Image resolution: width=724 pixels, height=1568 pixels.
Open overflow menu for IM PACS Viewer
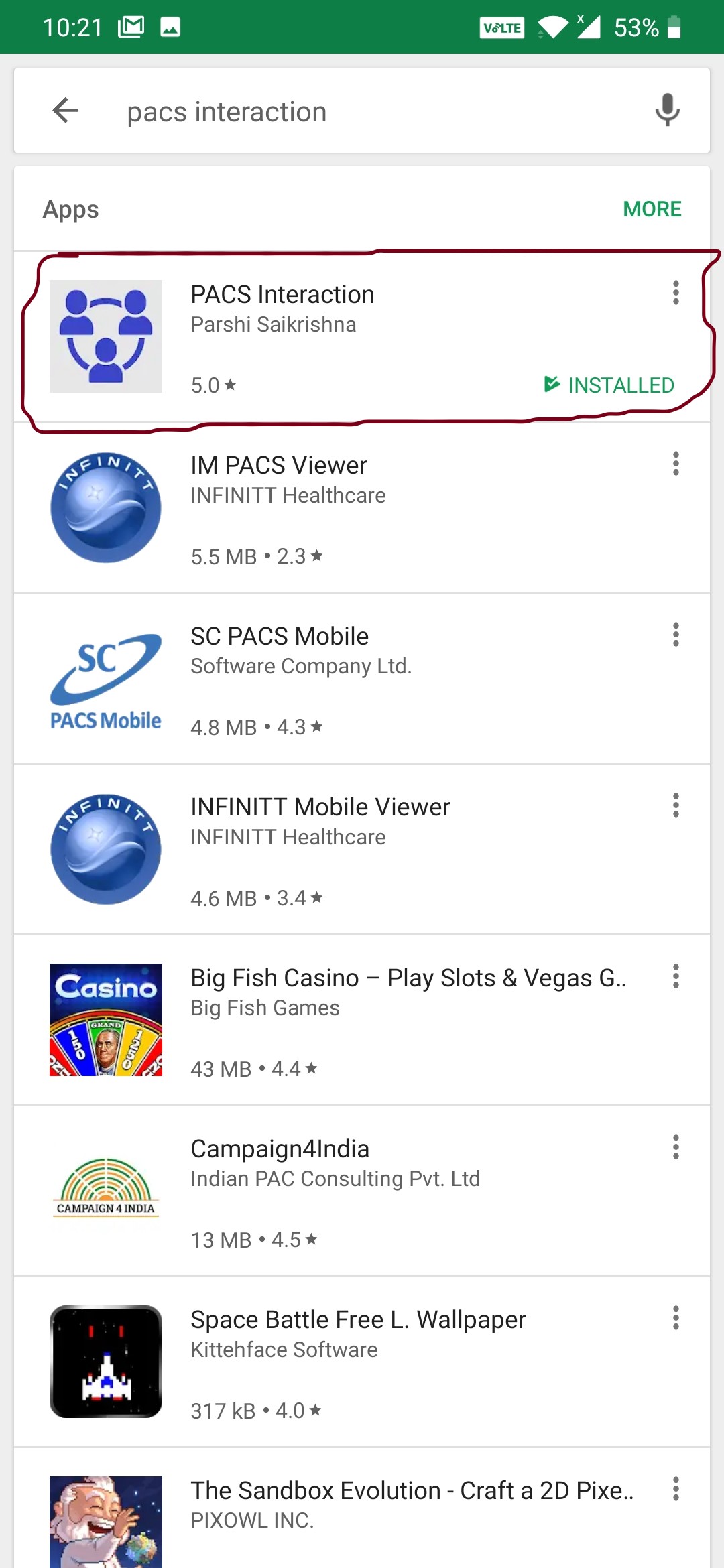[676, 464]
